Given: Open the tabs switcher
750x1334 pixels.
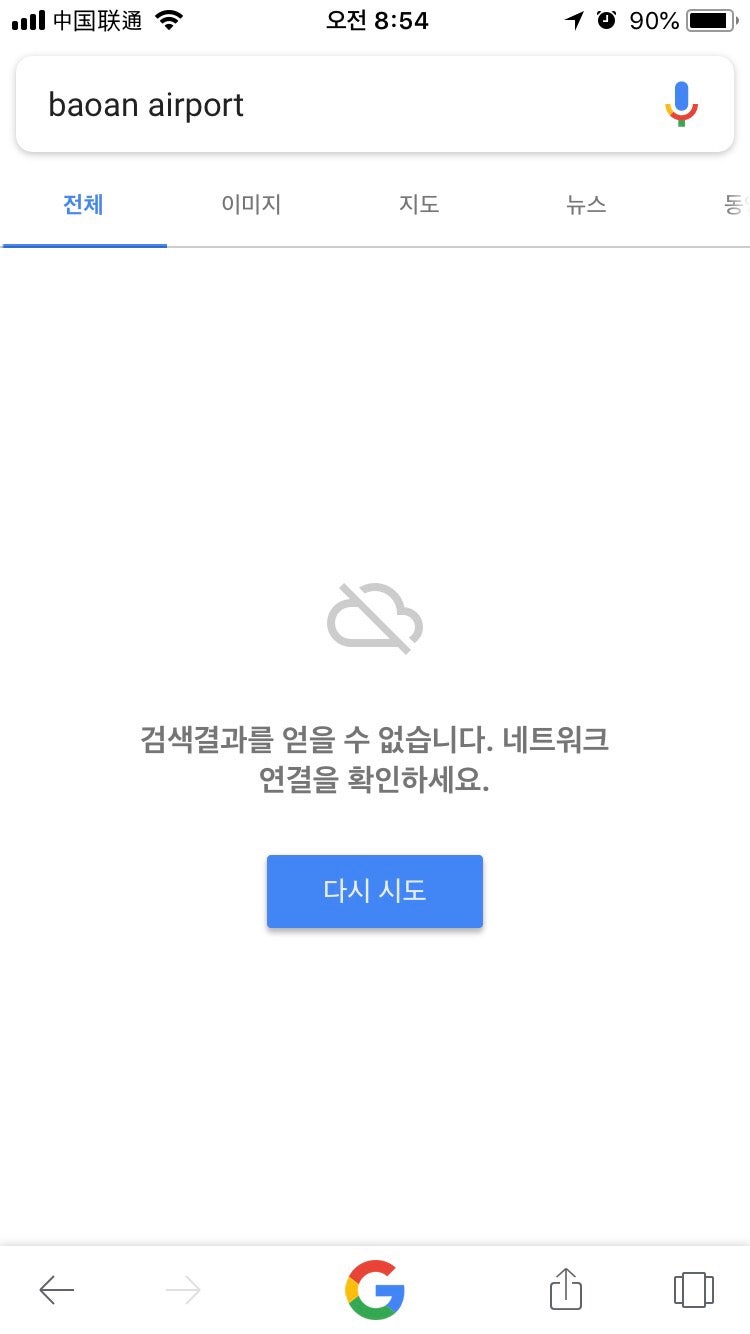Looking at the screenshot, I should point(693,1289).
